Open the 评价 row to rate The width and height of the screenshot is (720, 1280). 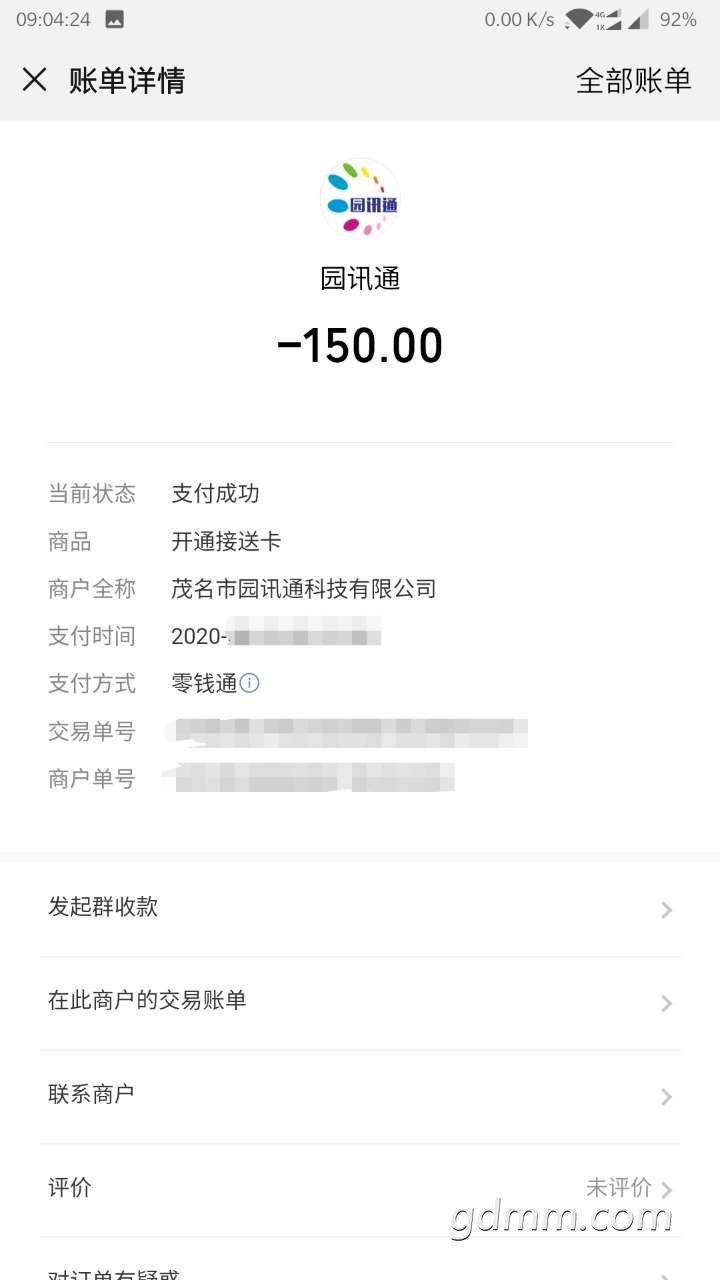tap(360, 1188)
